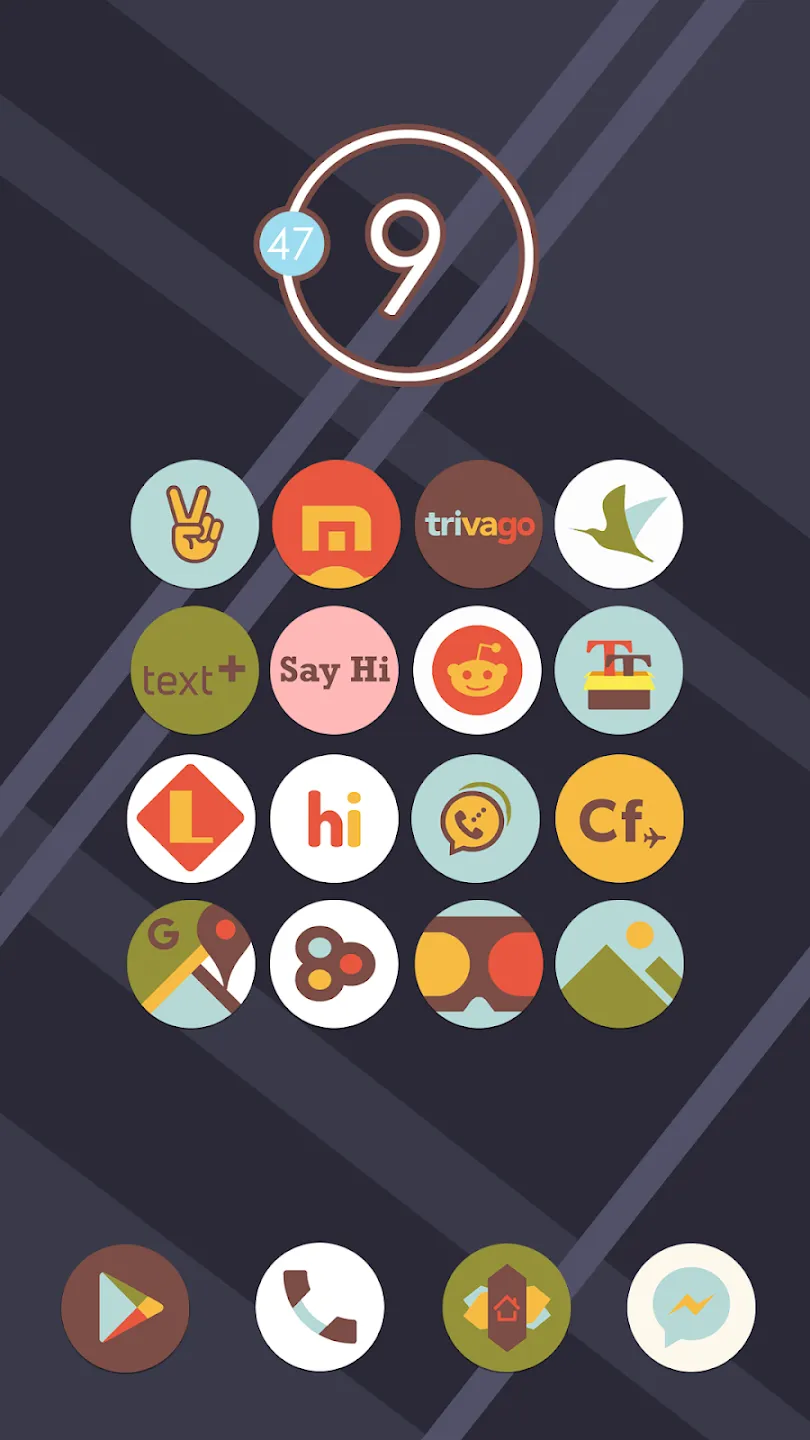810x1440 pixels.
Task: Open the phone chat bubble app
Action: click(476, 818)
